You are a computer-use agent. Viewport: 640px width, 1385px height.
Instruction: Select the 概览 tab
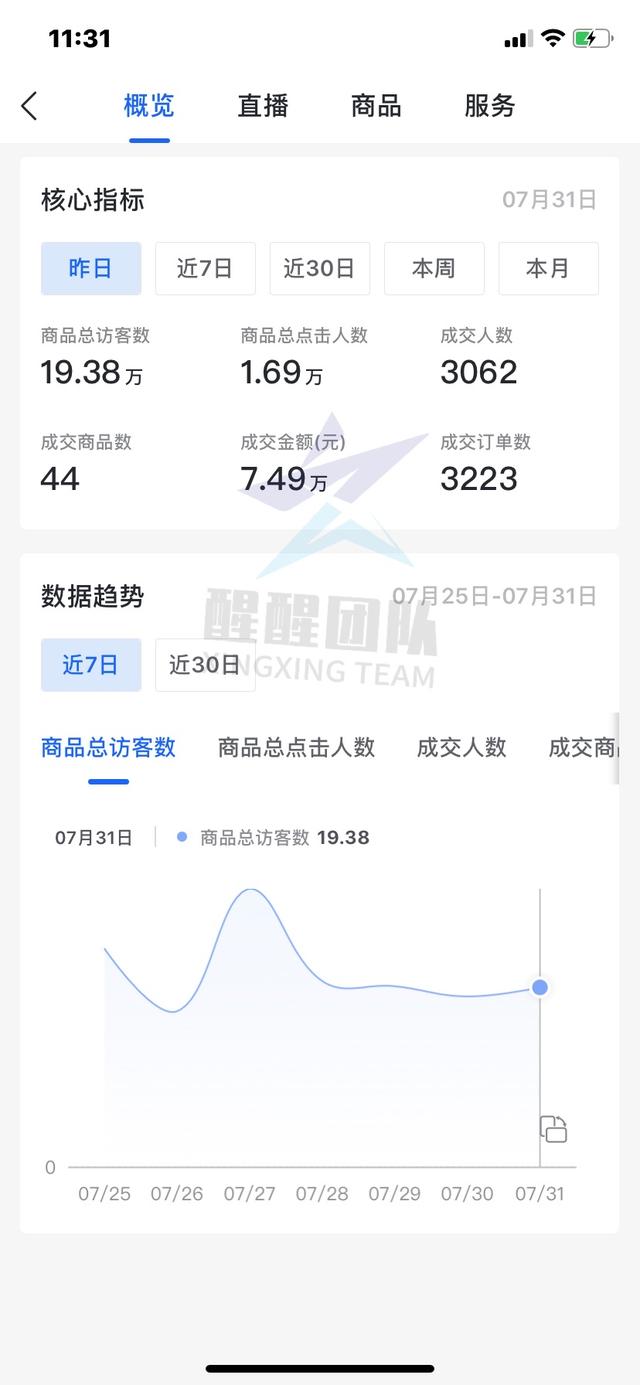coord(149,105)
